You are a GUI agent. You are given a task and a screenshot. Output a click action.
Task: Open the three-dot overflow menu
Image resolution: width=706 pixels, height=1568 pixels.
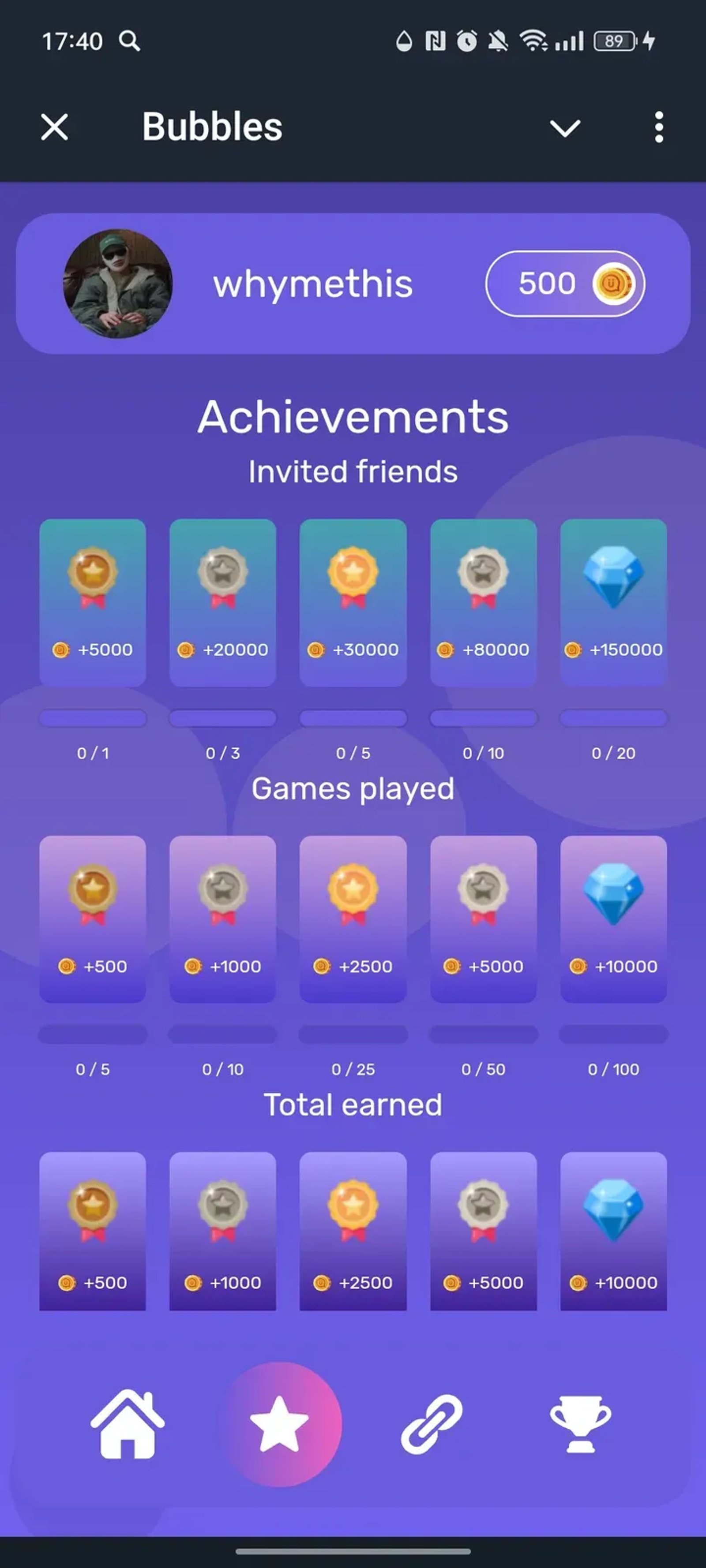coord(658,127)
